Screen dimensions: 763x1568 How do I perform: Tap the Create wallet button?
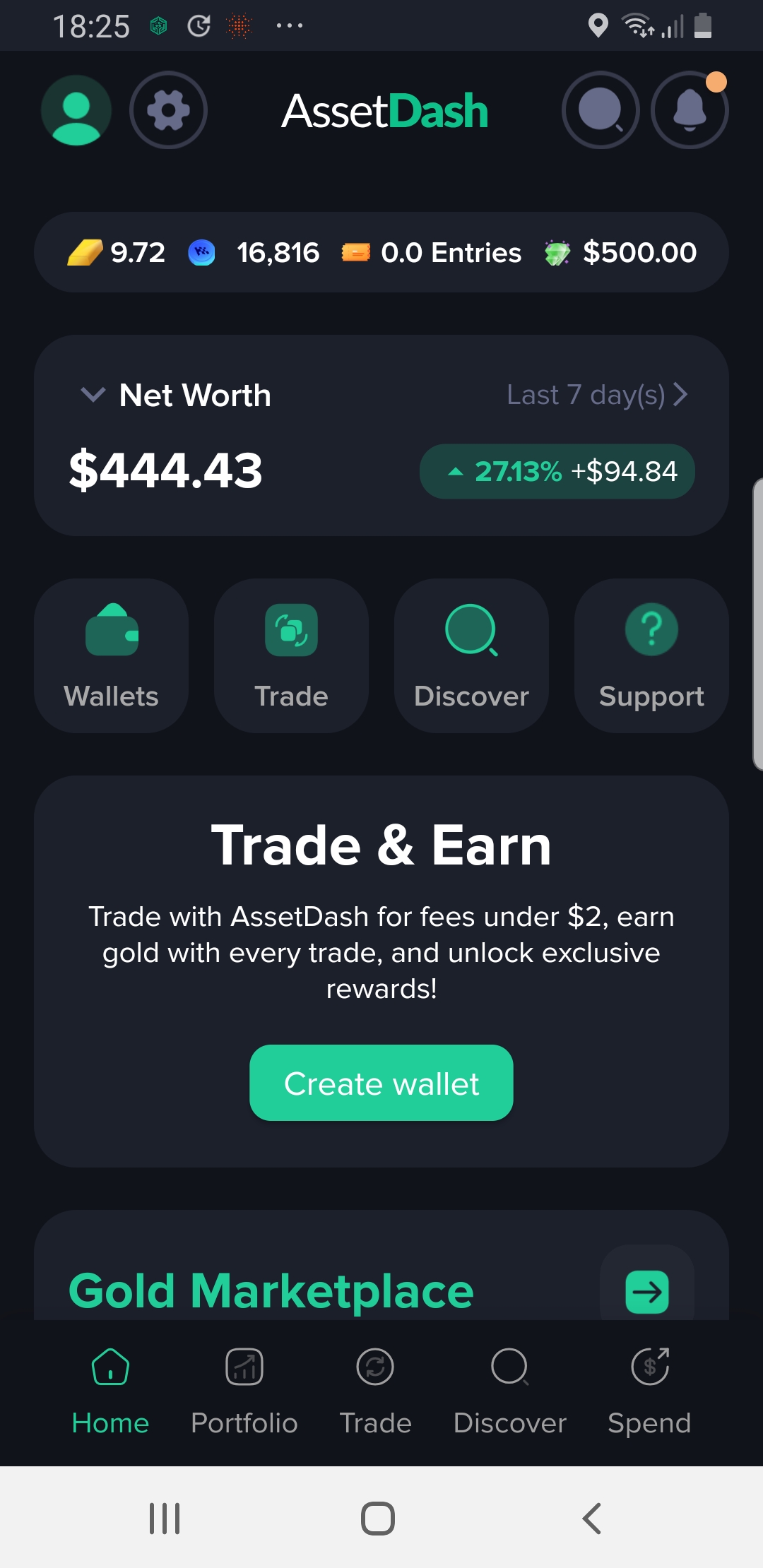click(381, 1083)
